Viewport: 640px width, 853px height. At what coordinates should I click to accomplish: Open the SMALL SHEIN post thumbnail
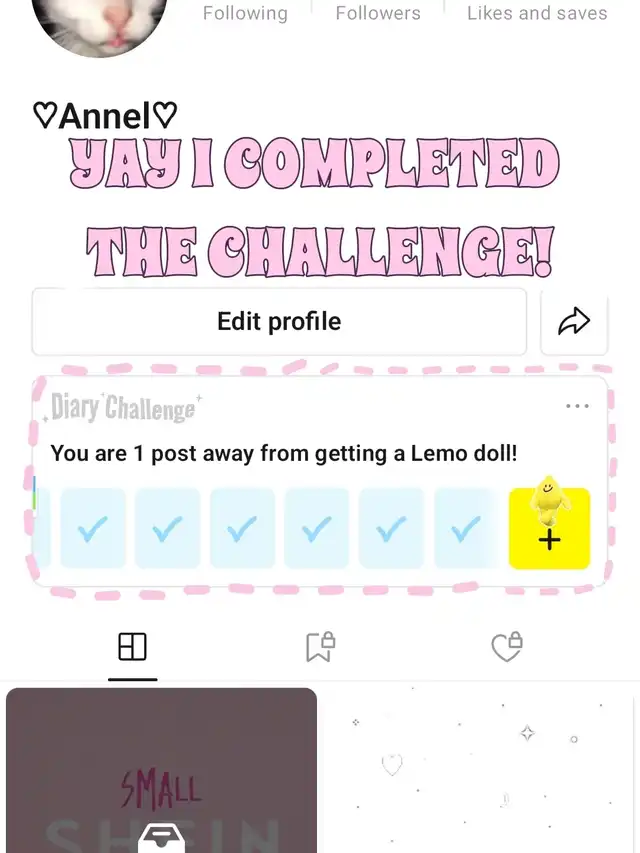pos(161,770)
